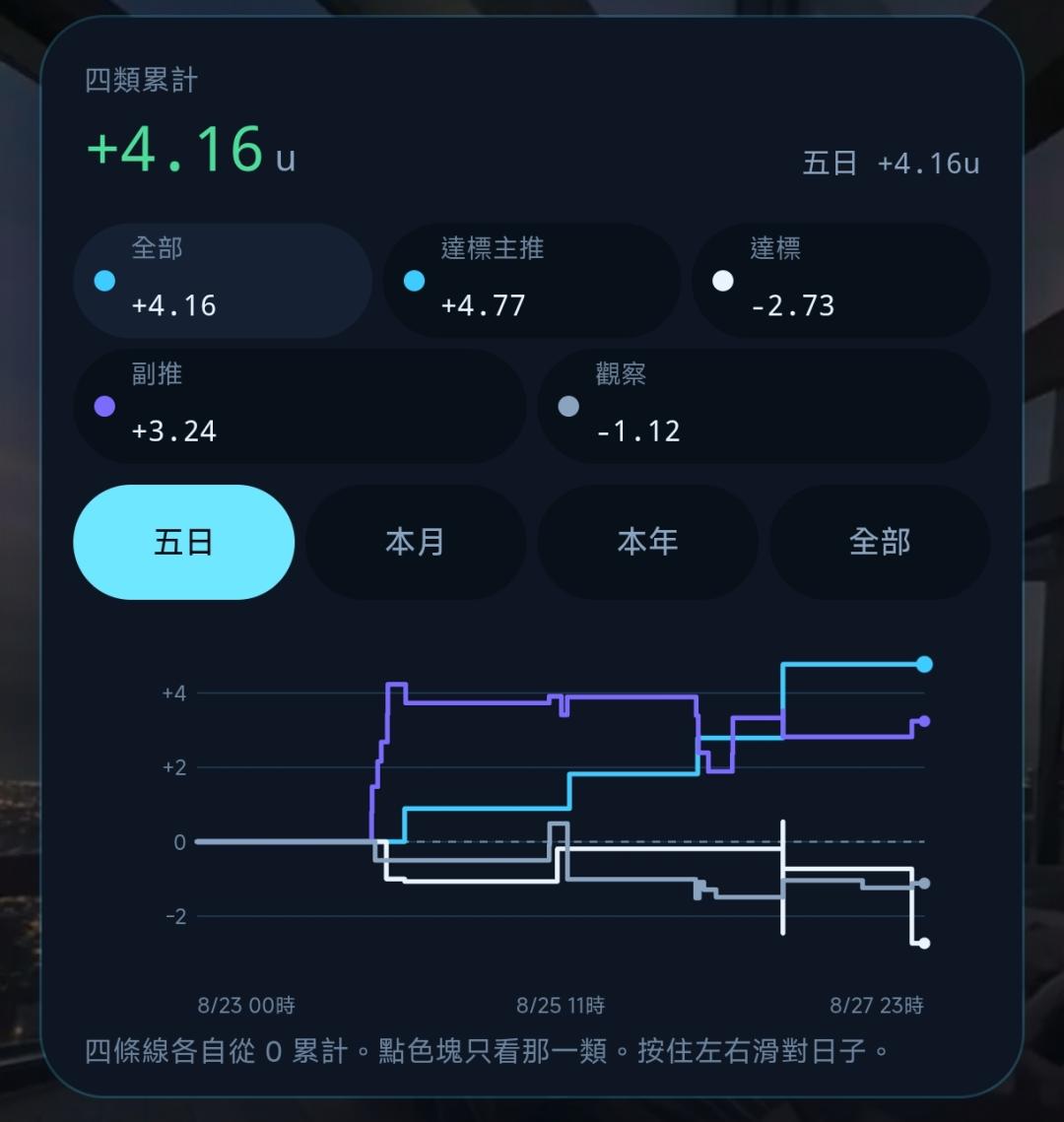1064x1122 pixels.
Task: Show the 全部 time range tab
Action: click(880, 542)
